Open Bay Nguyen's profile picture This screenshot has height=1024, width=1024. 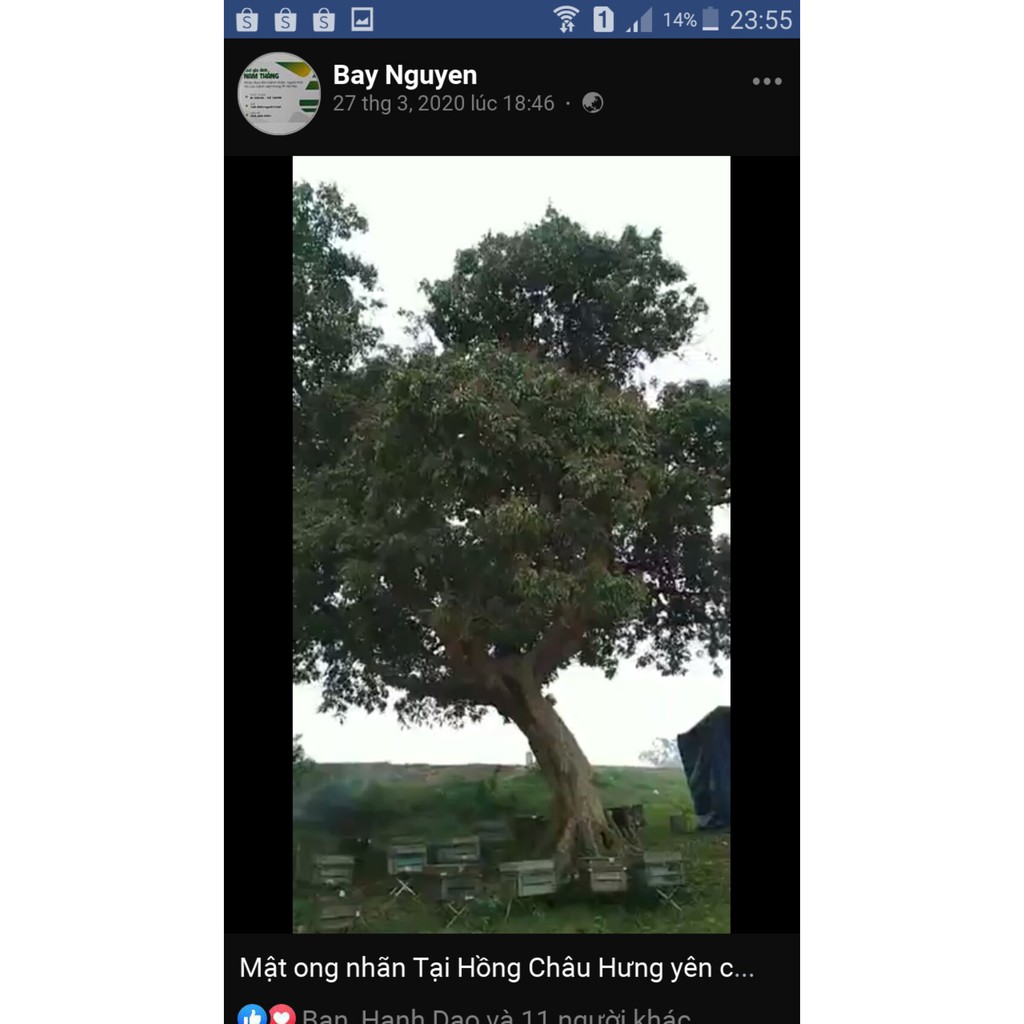279,93
